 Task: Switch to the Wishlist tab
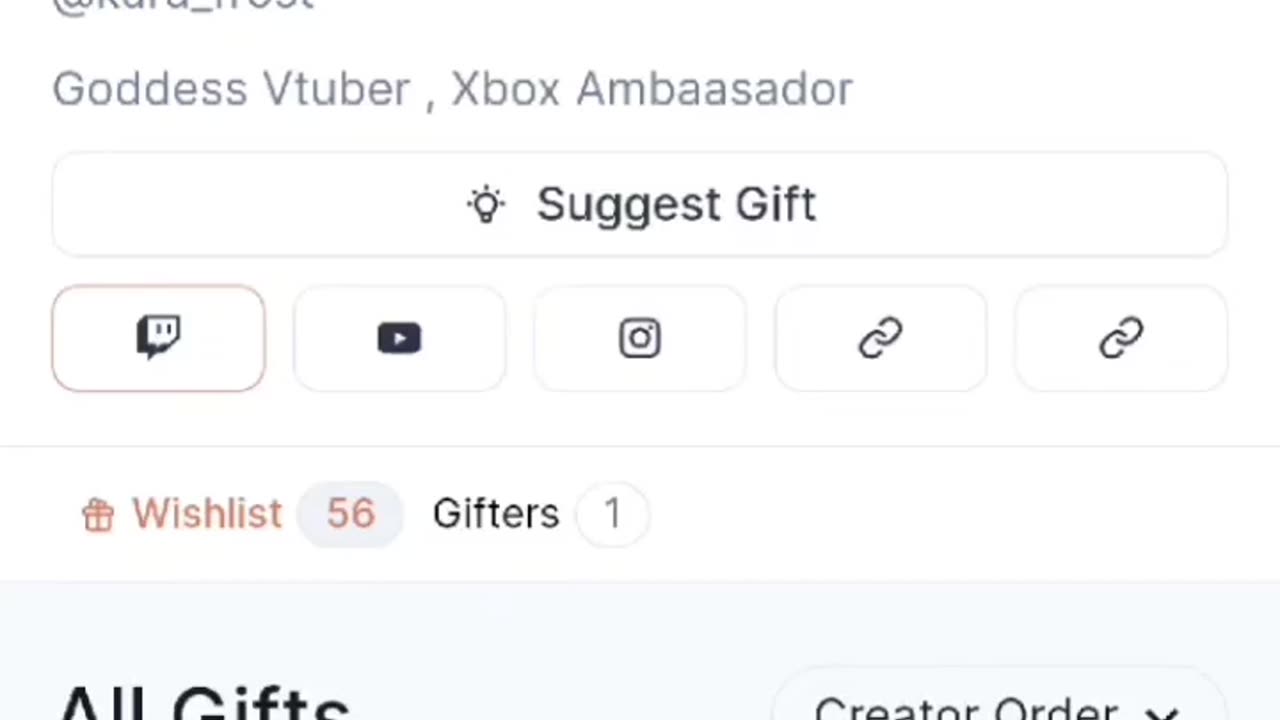click(x=206, y=514)
